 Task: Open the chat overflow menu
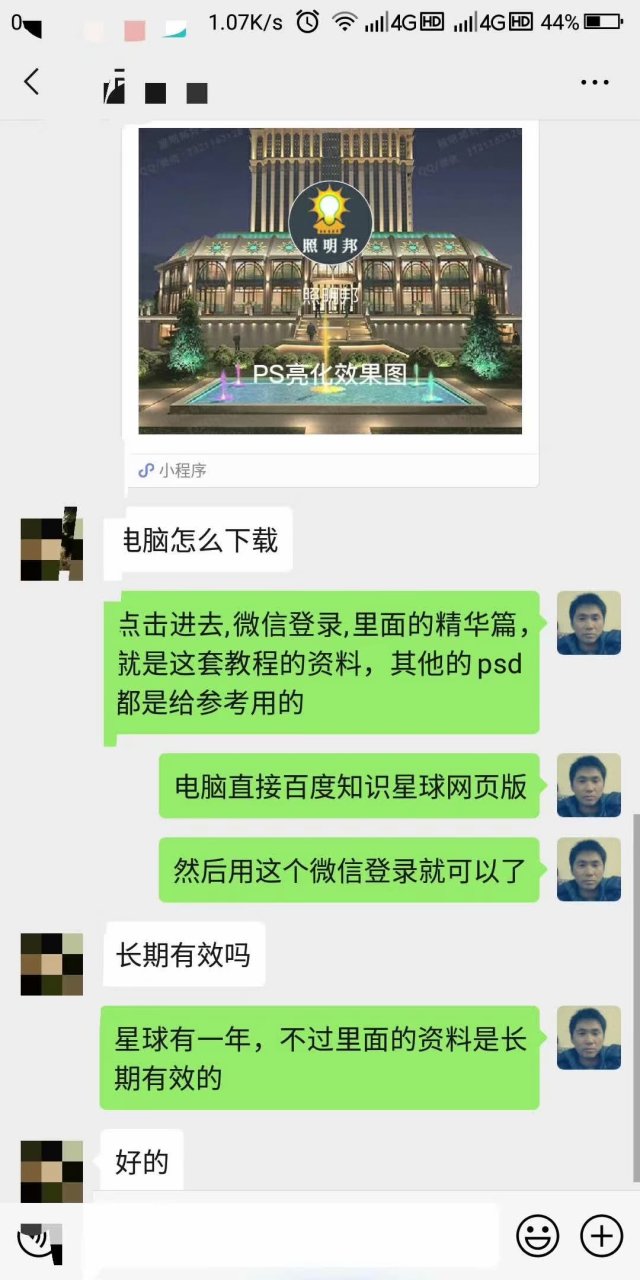click(x=595, y=83)
